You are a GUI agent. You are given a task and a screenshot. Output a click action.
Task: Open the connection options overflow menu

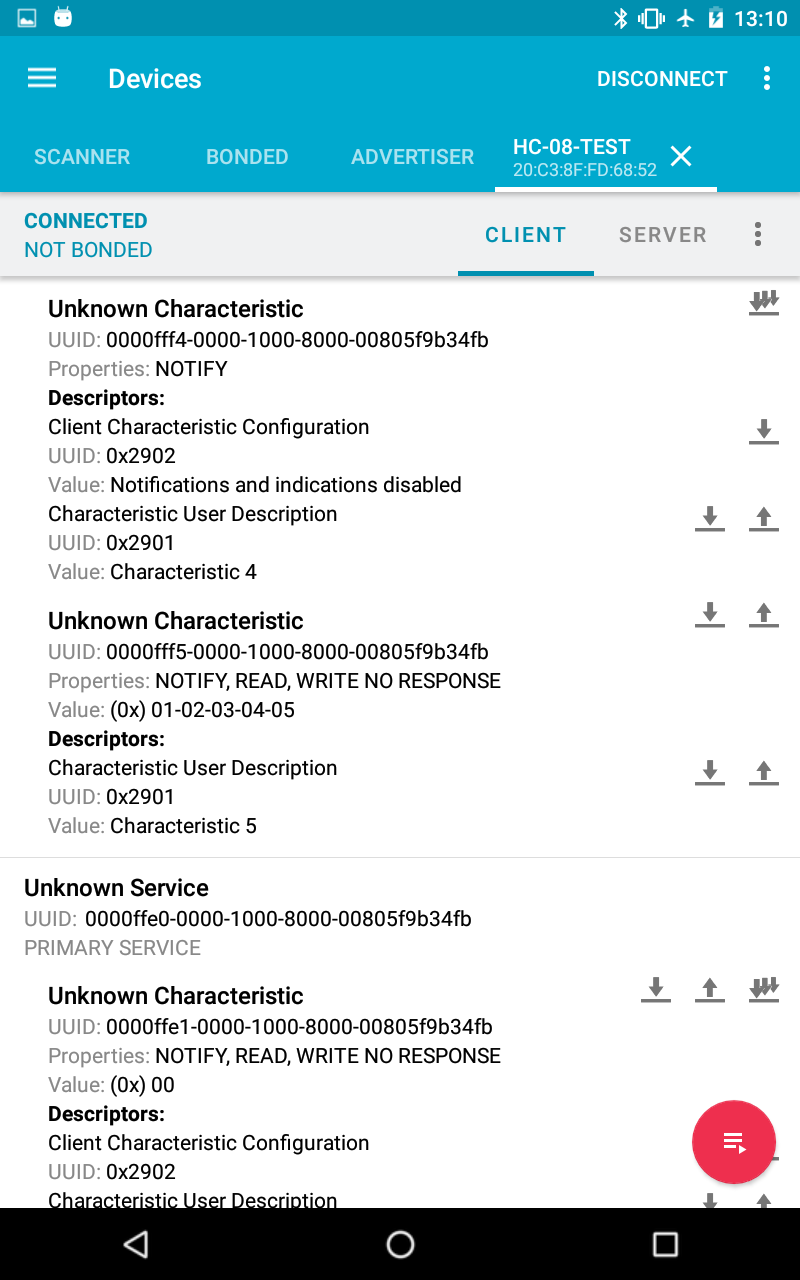point(758,235)
